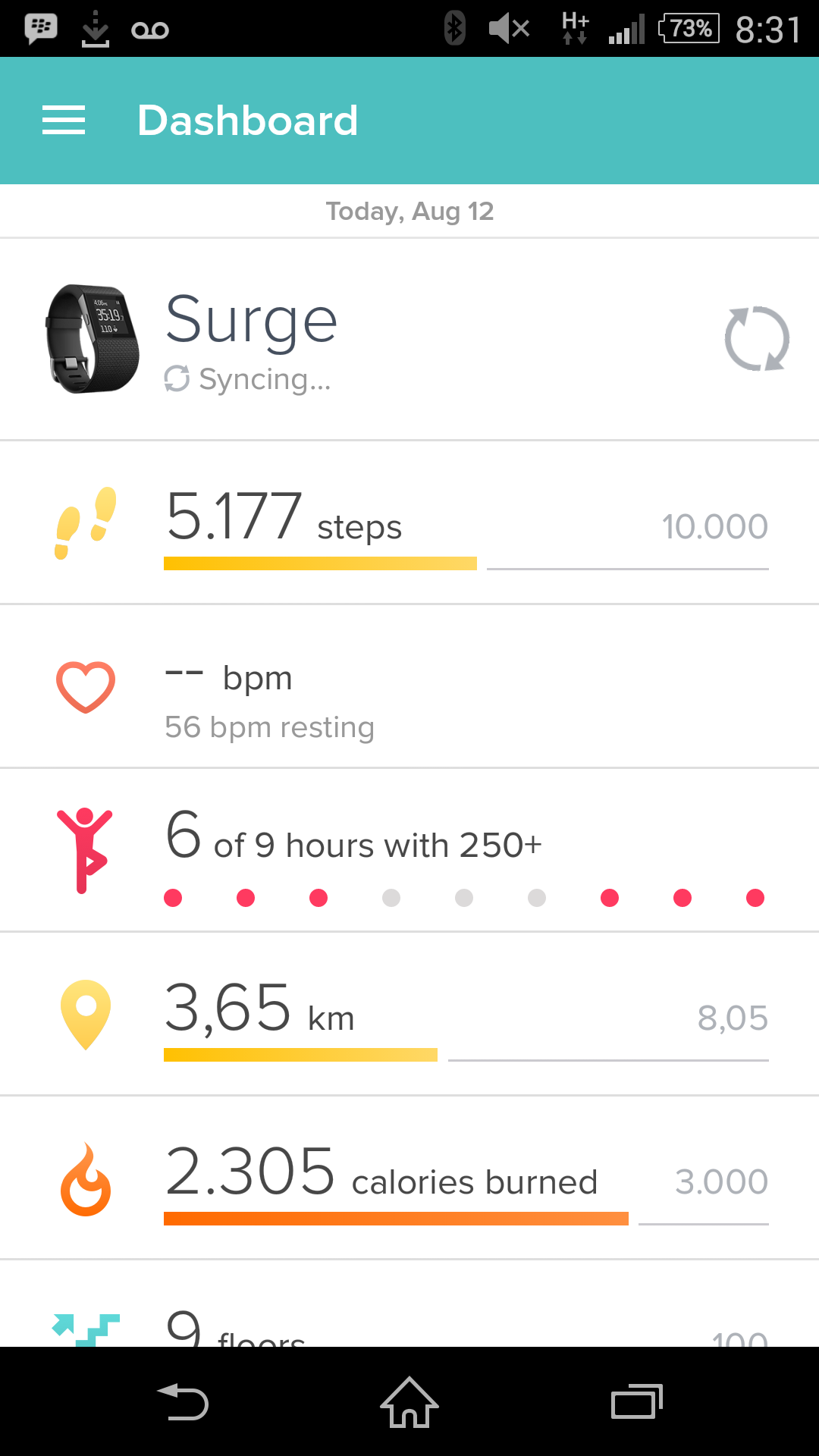The image size is (819, 1456).
Task: Go back with system back button
Action: pyautogui.click(x=182, y=1401)
